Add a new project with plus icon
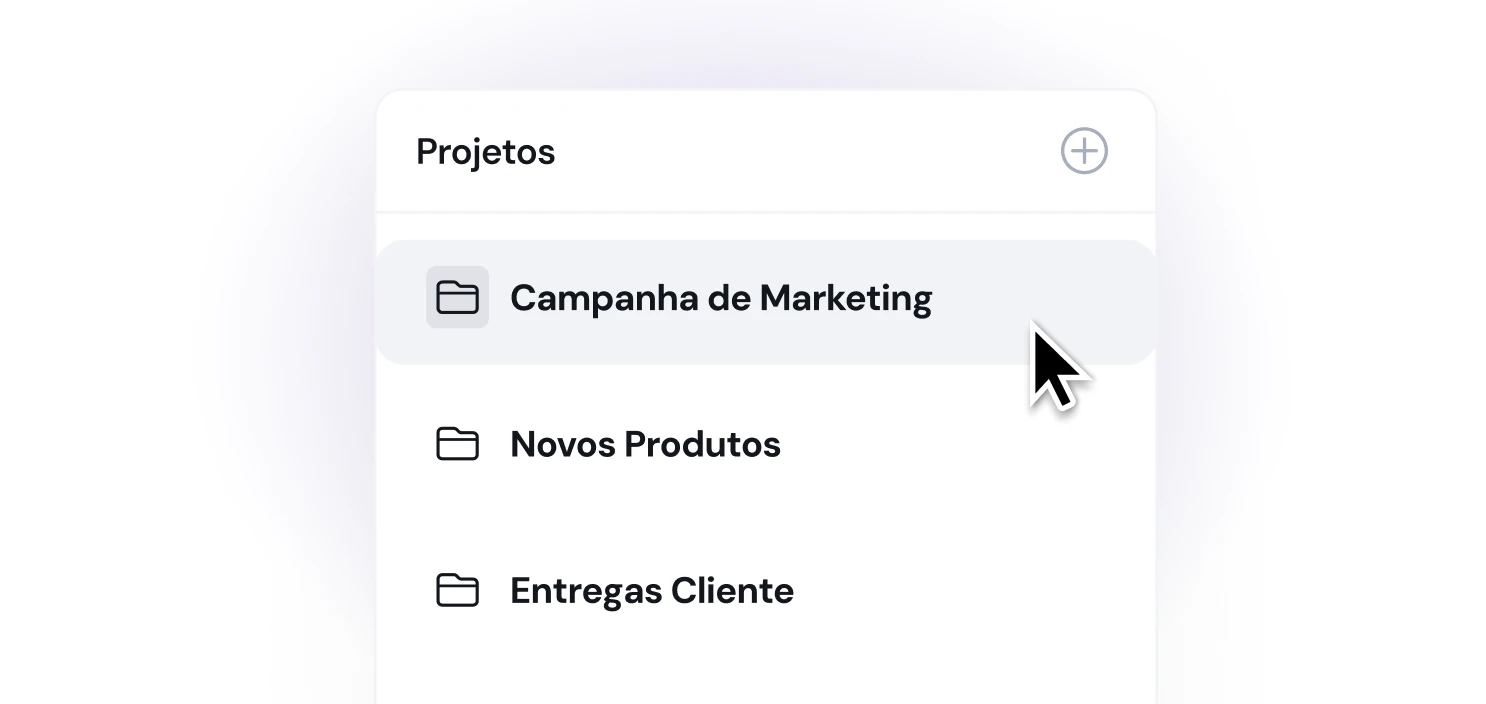 (1084, 152)
